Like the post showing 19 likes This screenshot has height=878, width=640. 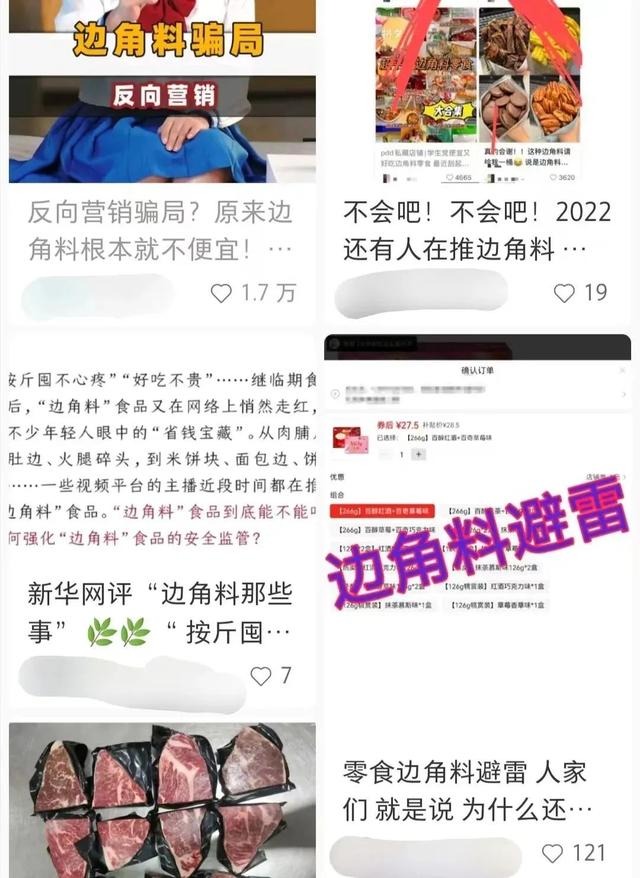click(565, 293)
